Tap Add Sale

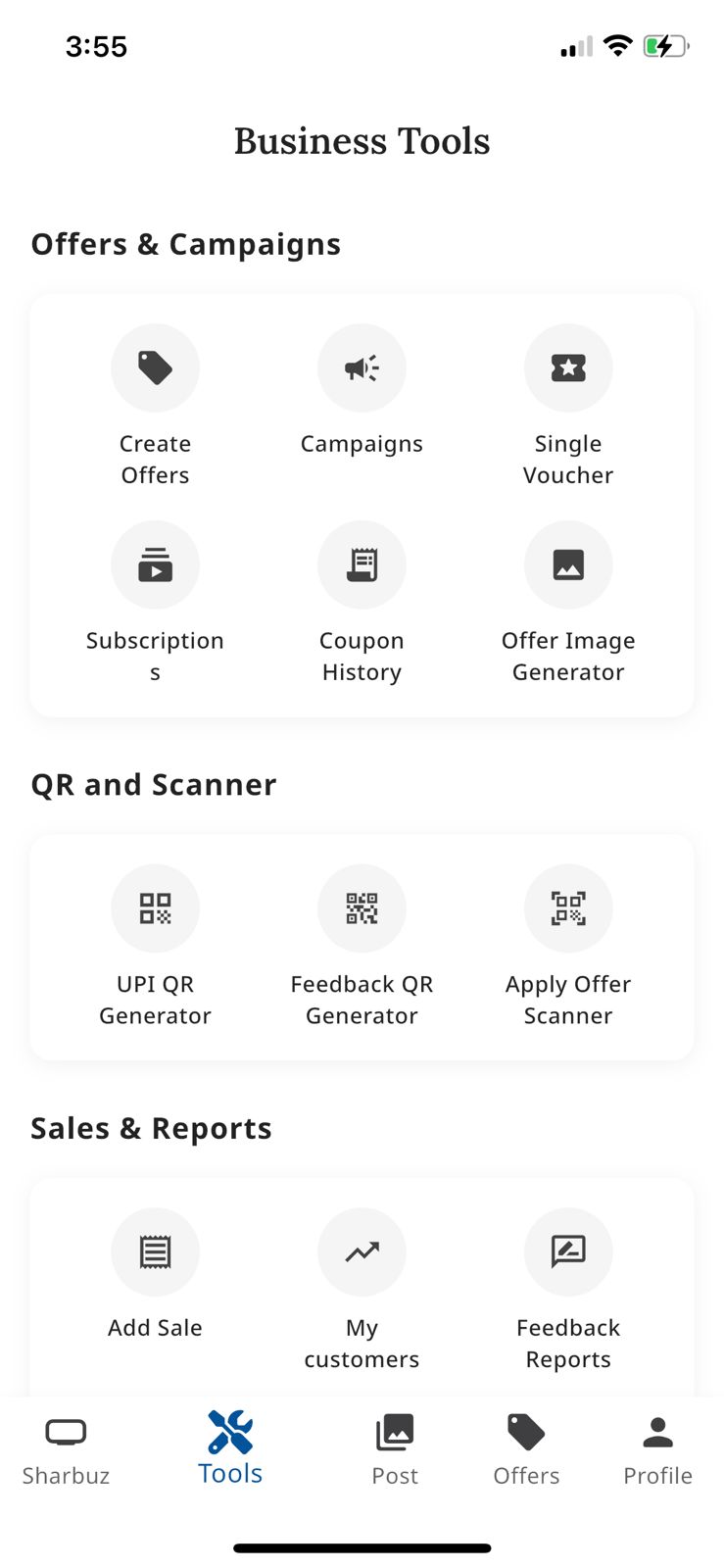[155, 1252]
